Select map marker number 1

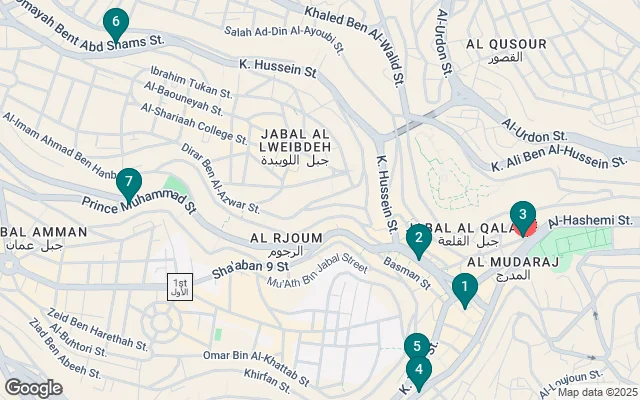click(x=464, y=288)
